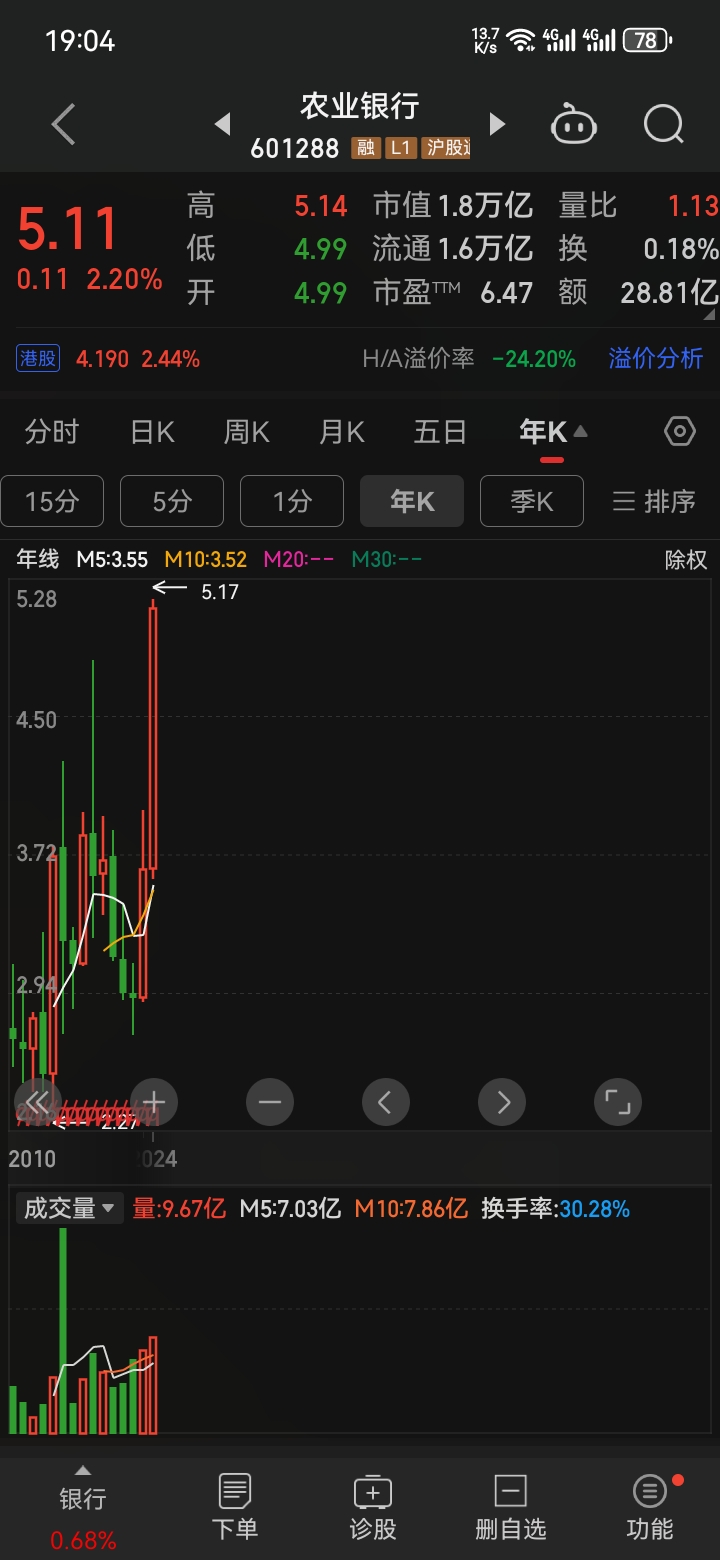Screen dimensions: 720x1560
Task: Pan the chart right using the arrow
Action: click(501, 1102)
